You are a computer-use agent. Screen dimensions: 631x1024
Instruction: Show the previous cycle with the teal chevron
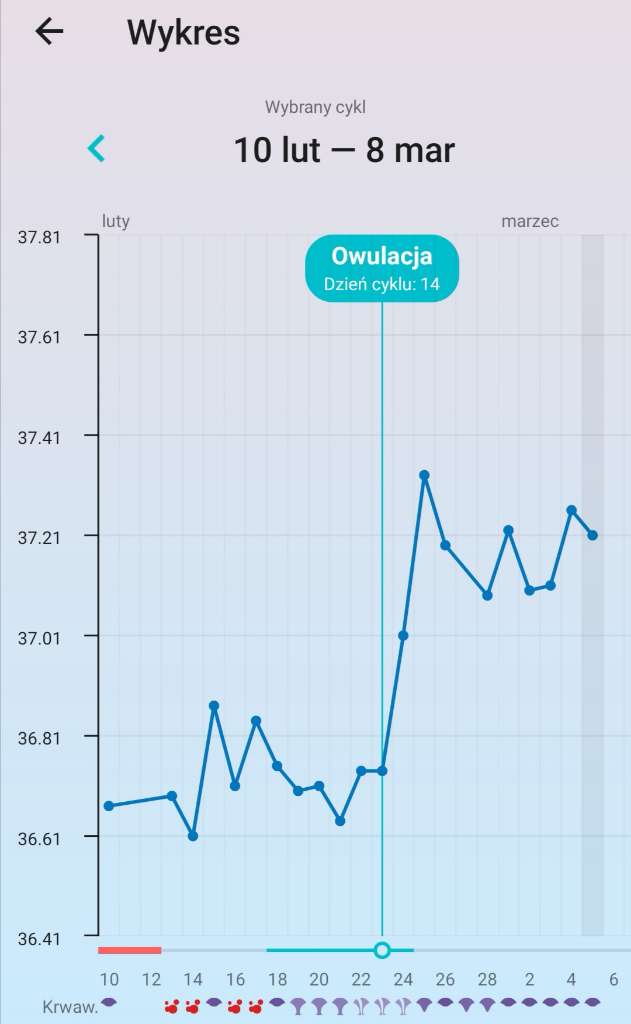coord(96,149)
